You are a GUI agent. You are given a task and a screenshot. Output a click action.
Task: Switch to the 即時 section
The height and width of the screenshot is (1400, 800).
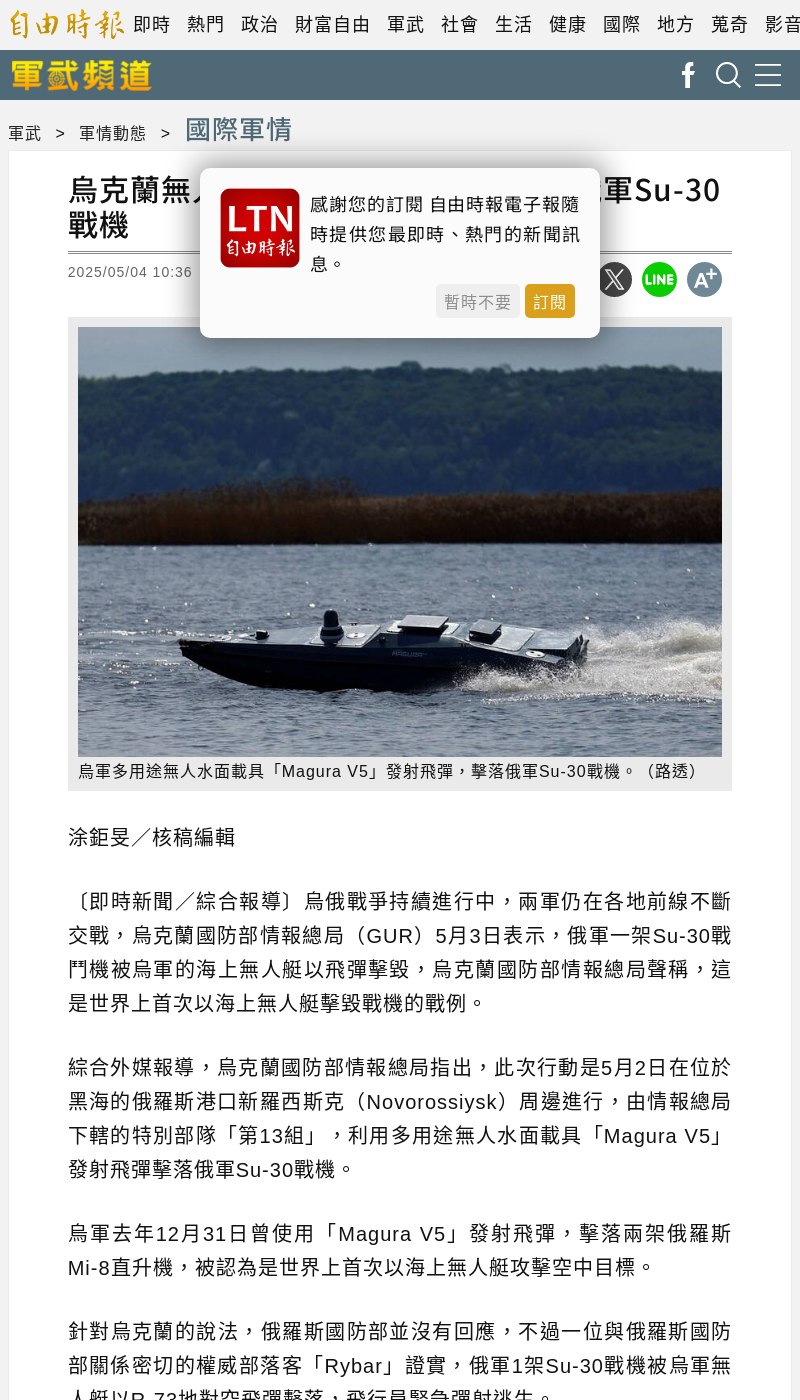pos(152,24)
